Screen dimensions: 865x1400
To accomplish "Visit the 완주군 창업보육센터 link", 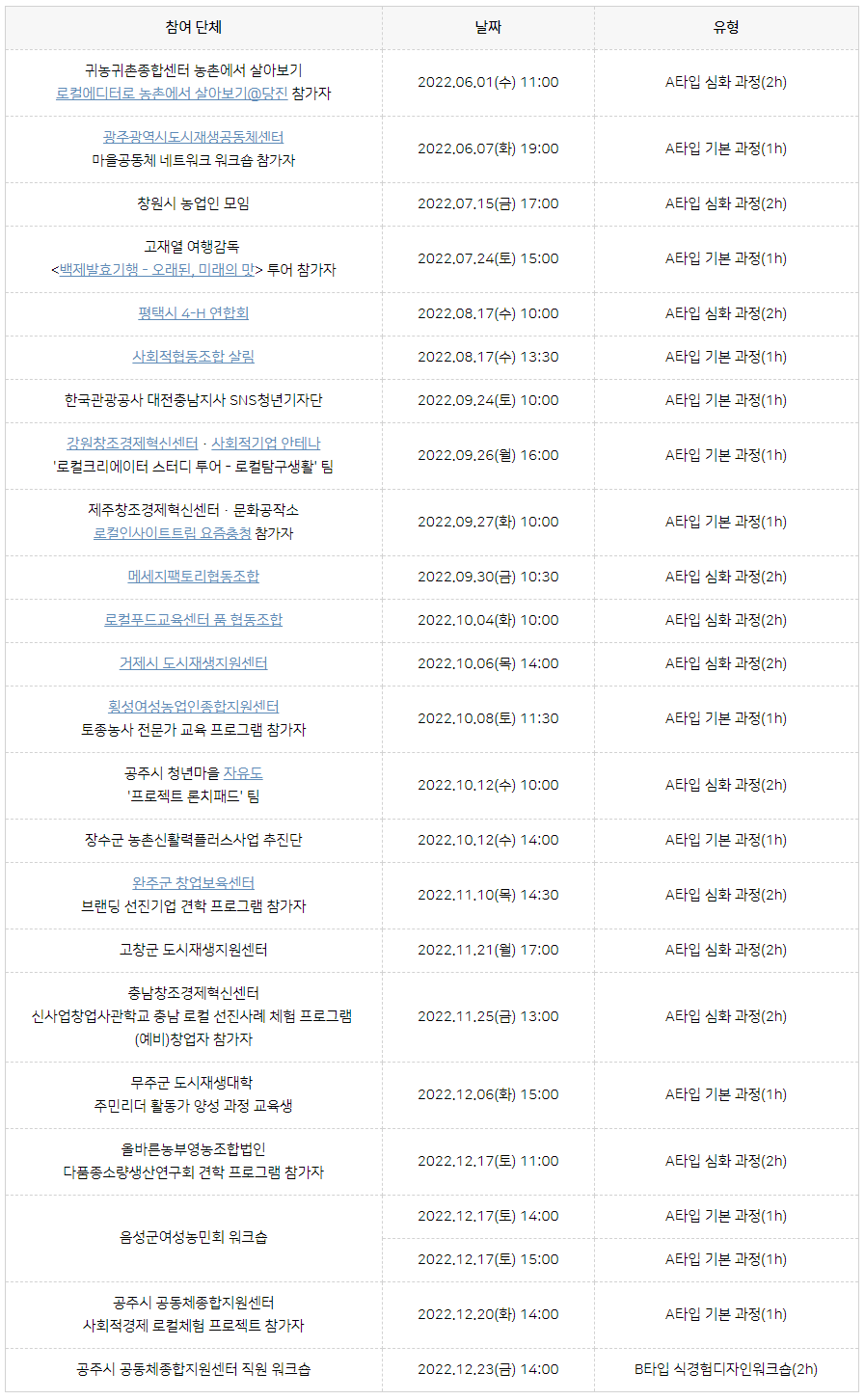I will click(x=193, y=883).
